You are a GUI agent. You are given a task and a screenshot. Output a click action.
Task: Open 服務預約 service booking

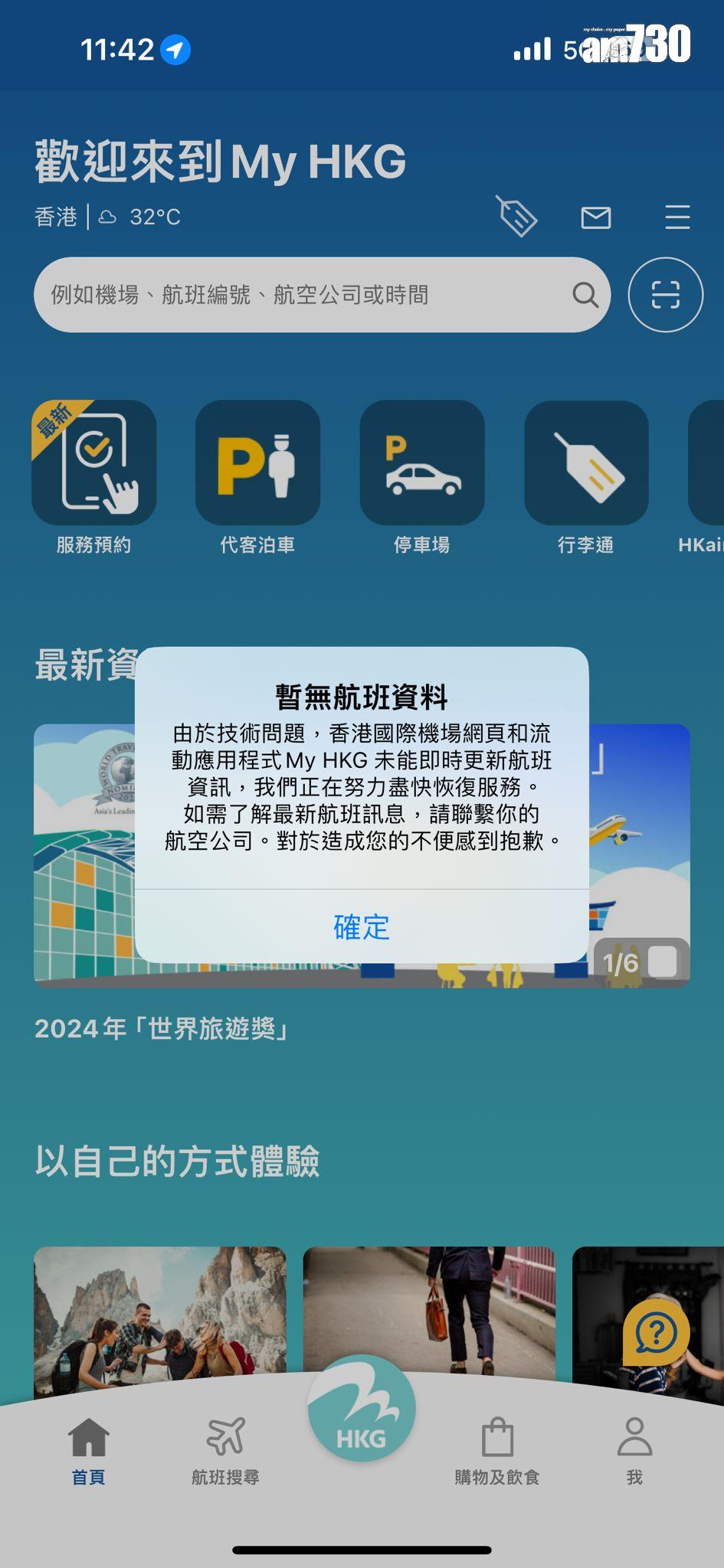point(94,463)
